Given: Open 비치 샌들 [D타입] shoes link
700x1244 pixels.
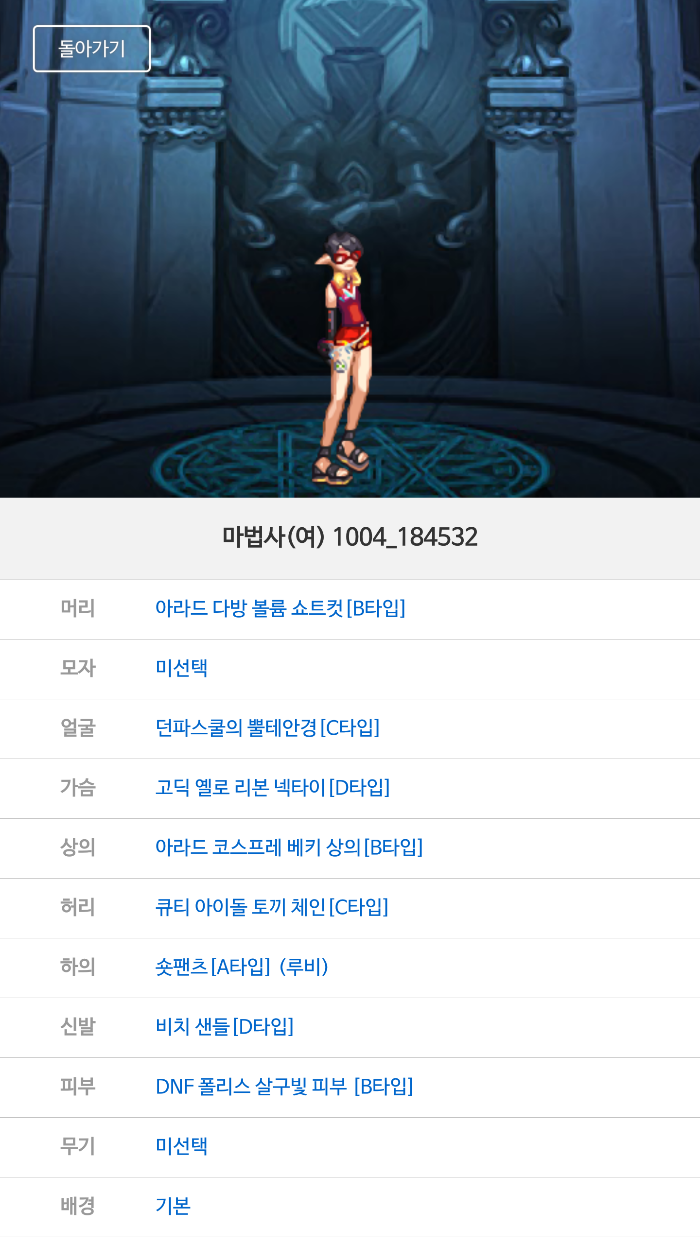Looking at the screenshot, I should pyautogui.click(x=225, y=1027).
